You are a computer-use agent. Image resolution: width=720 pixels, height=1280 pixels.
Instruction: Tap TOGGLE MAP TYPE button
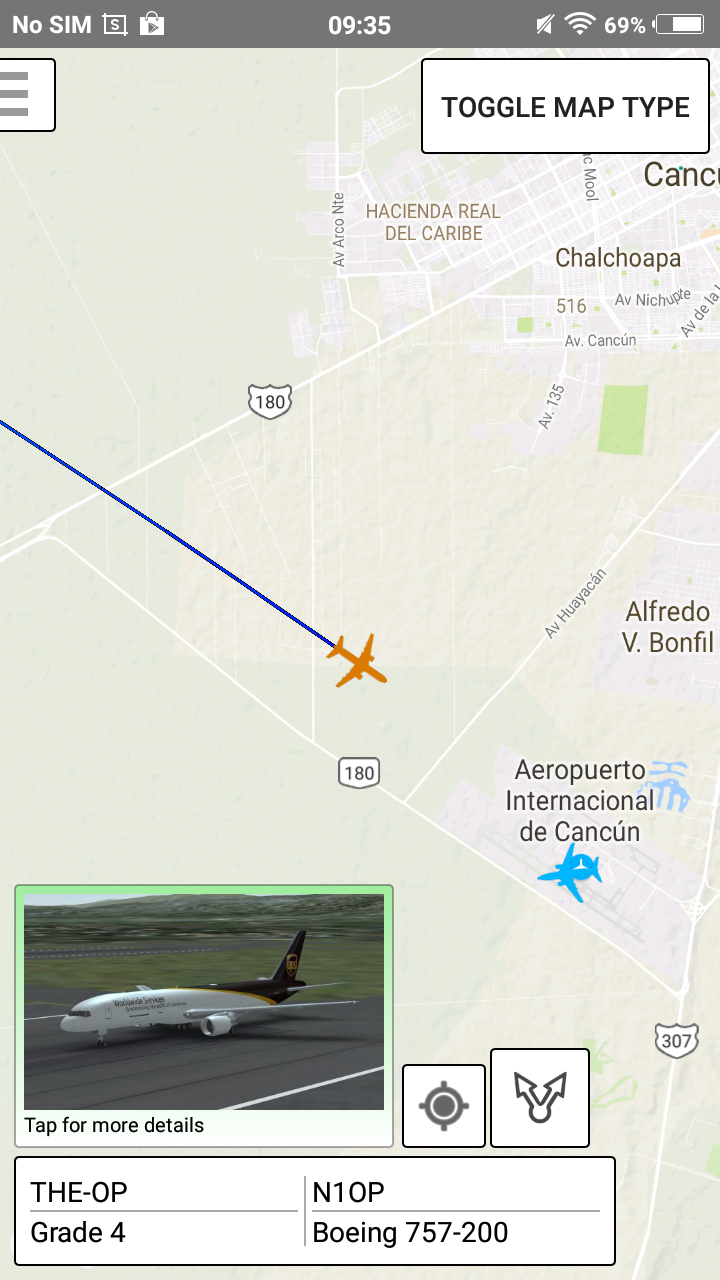point(566,107)
